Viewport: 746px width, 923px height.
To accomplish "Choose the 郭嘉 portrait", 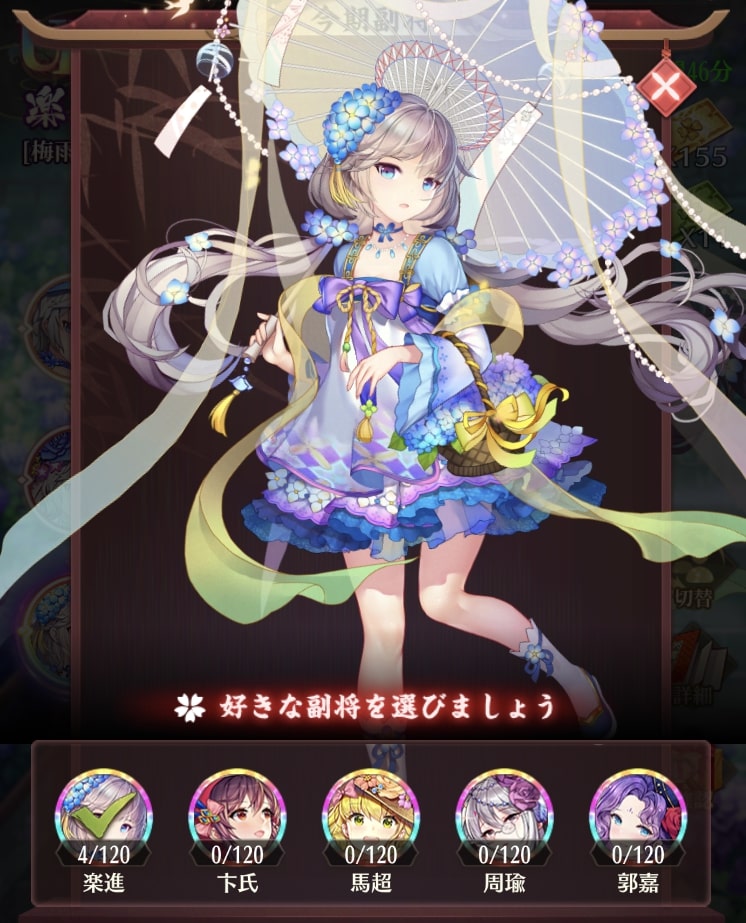I will coord(635,808).
